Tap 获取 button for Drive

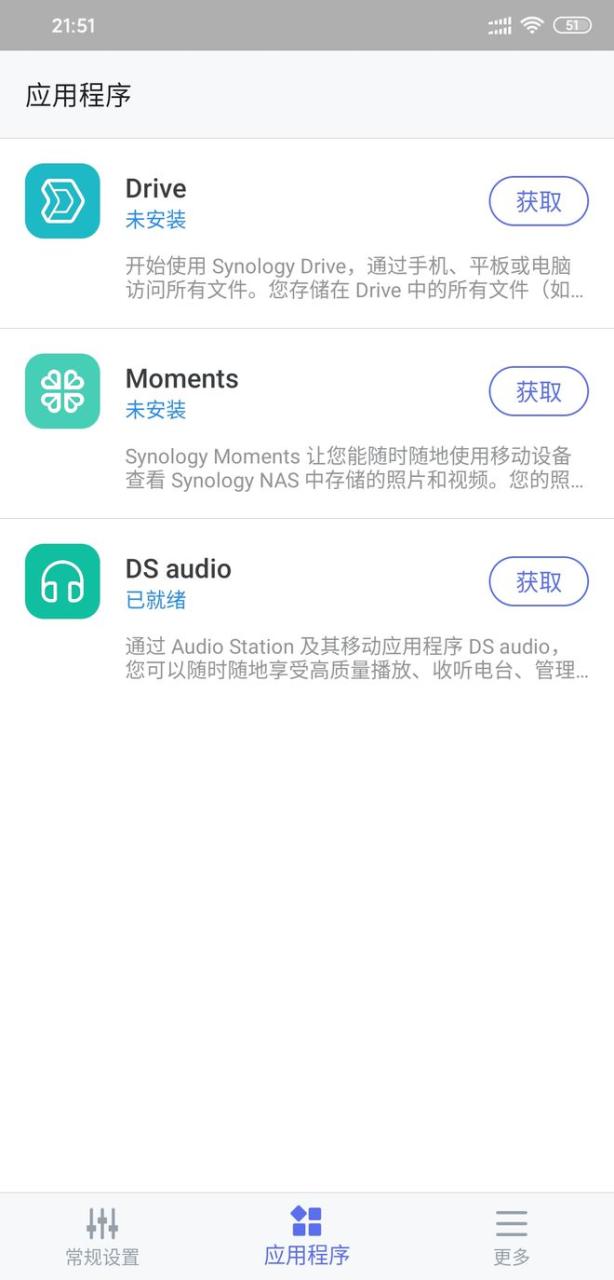point(538,202)
